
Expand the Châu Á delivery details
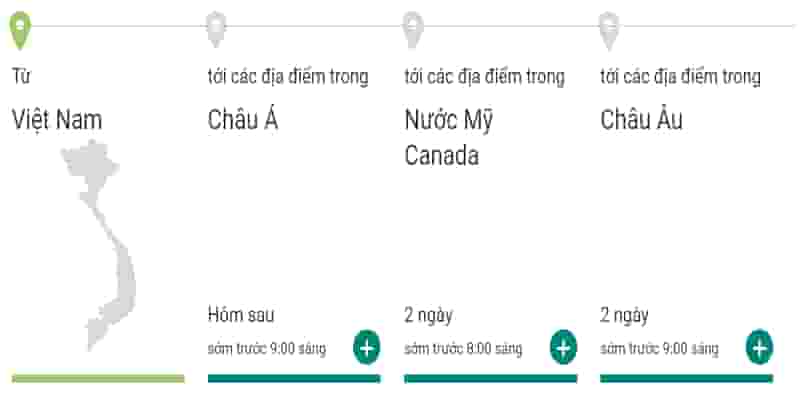(367, 347)
